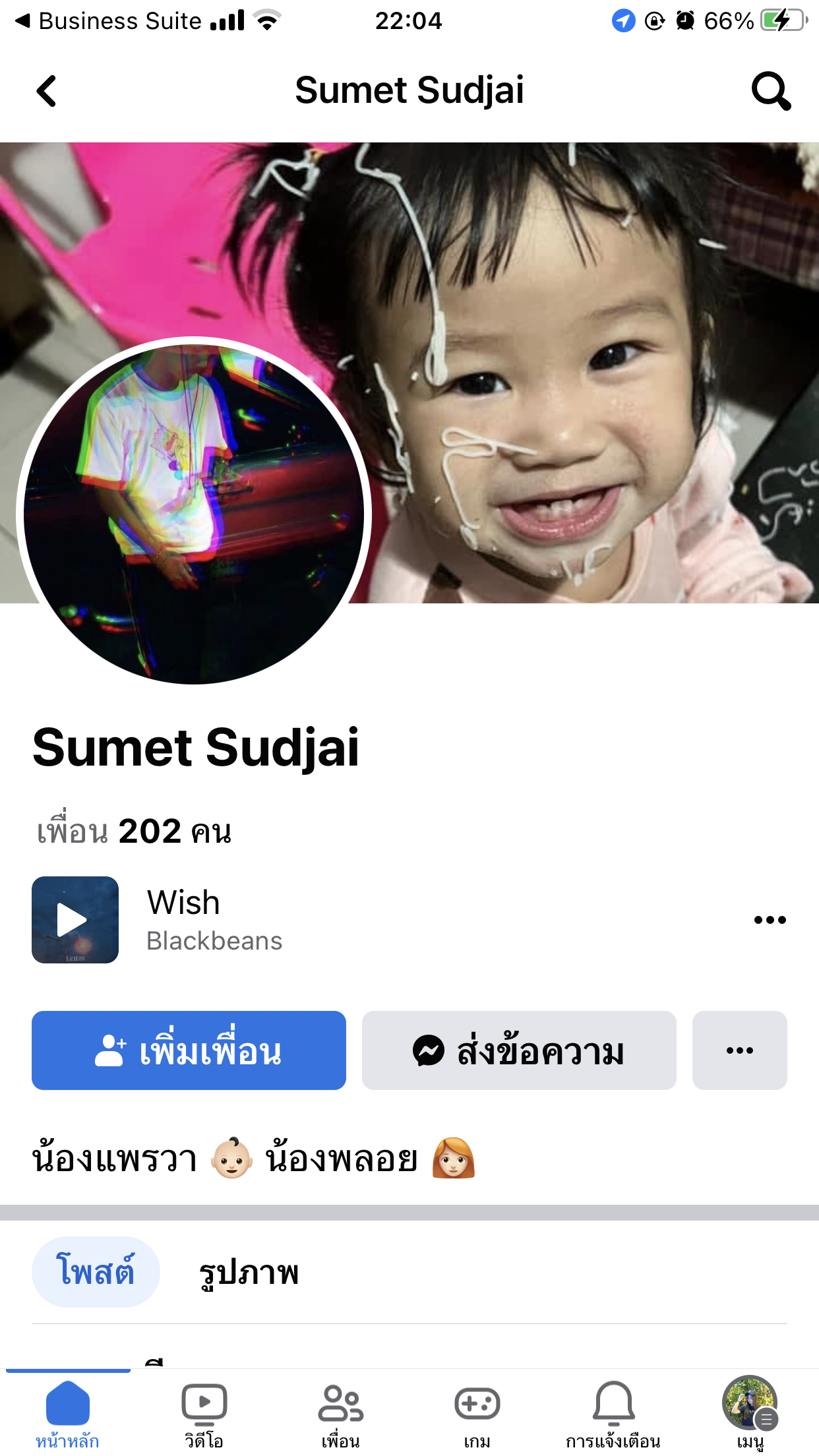Switch to the รูปภาพ tab
The height and width of the screenshot is (1456, 819).
249,1271
